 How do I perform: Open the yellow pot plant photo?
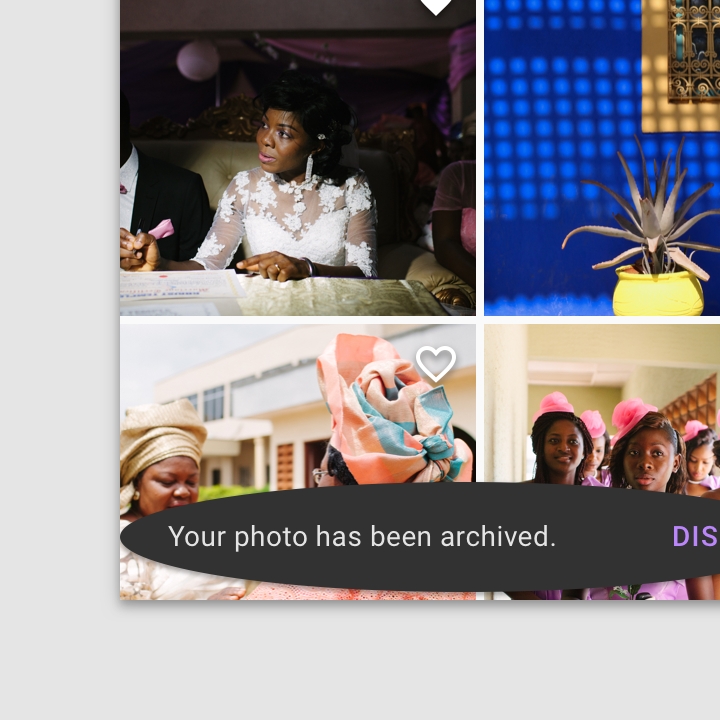[x=602, y=160]
